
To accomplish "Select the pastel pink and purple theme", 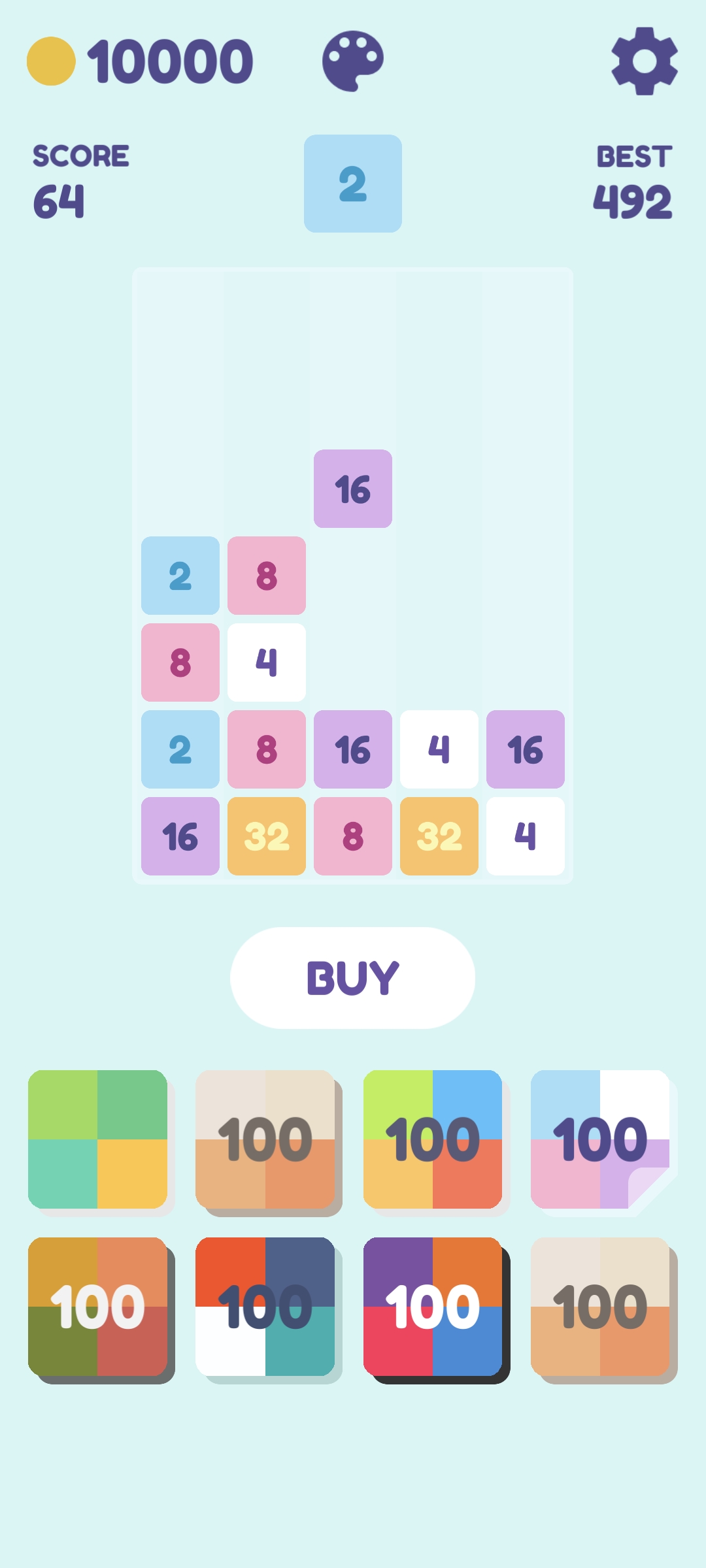I will point(600,1139).
